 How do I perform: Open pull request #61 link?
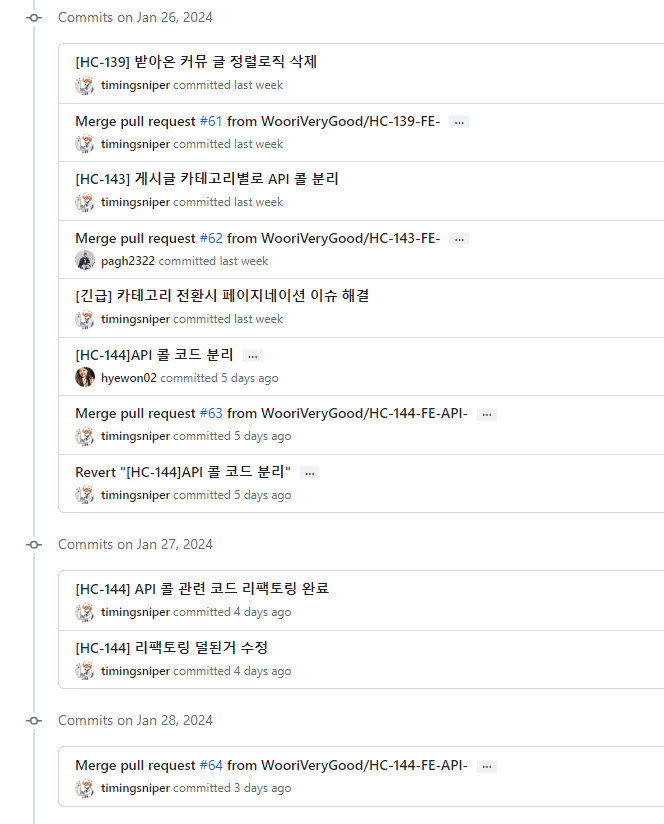pos(210,121)
